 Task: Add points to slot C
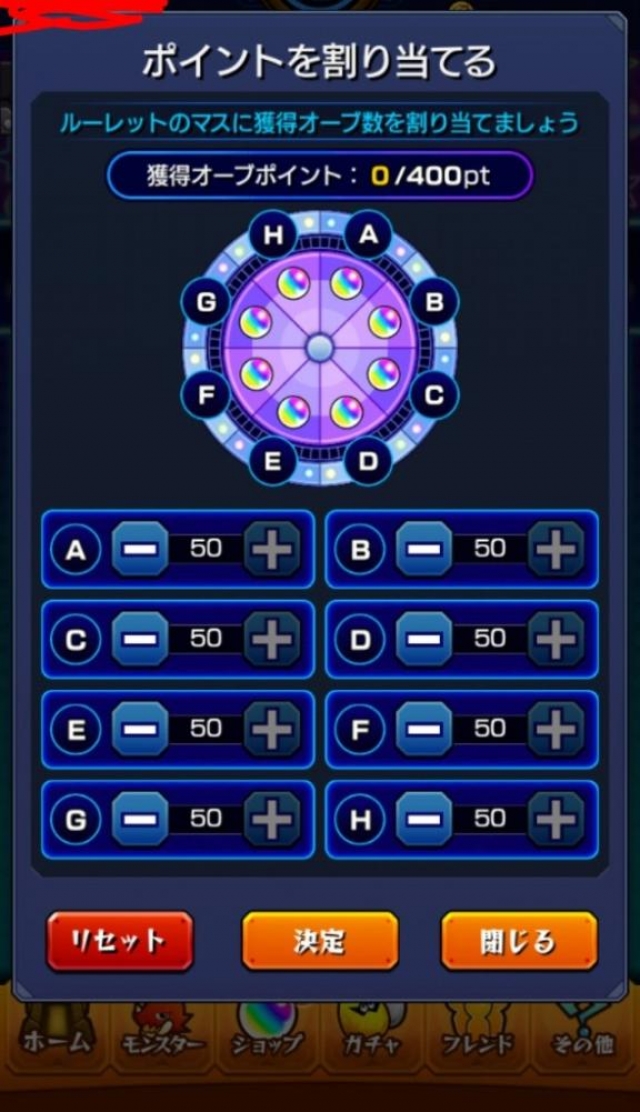pos(272,639)
